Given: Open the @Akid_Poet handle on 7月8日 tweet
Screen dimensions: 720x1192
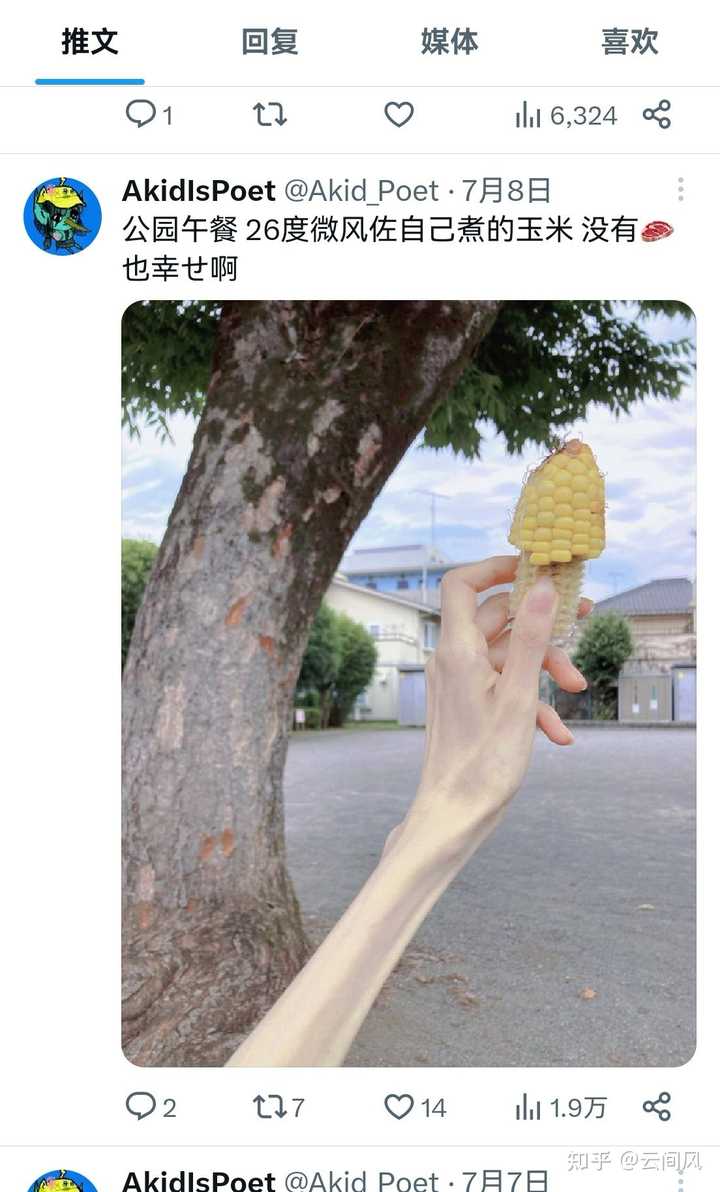Looking at the screenshot, I should (x=361, y=191).
